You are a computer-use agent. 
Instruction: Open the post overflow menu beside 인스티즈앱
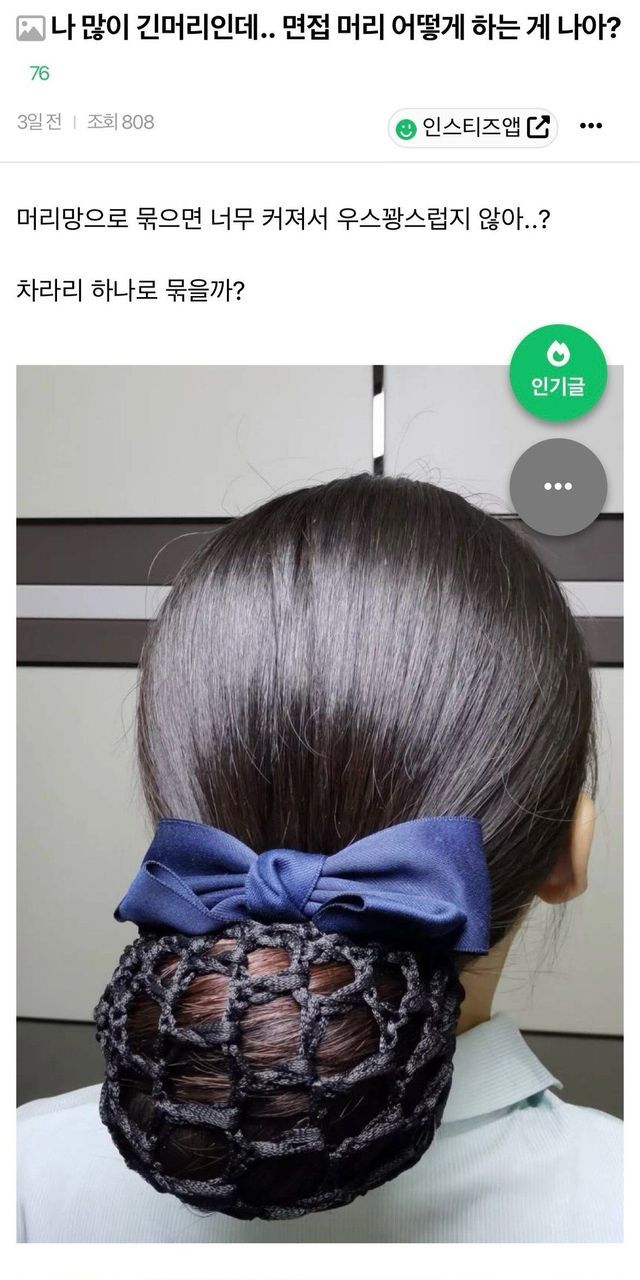click(592, 126)
